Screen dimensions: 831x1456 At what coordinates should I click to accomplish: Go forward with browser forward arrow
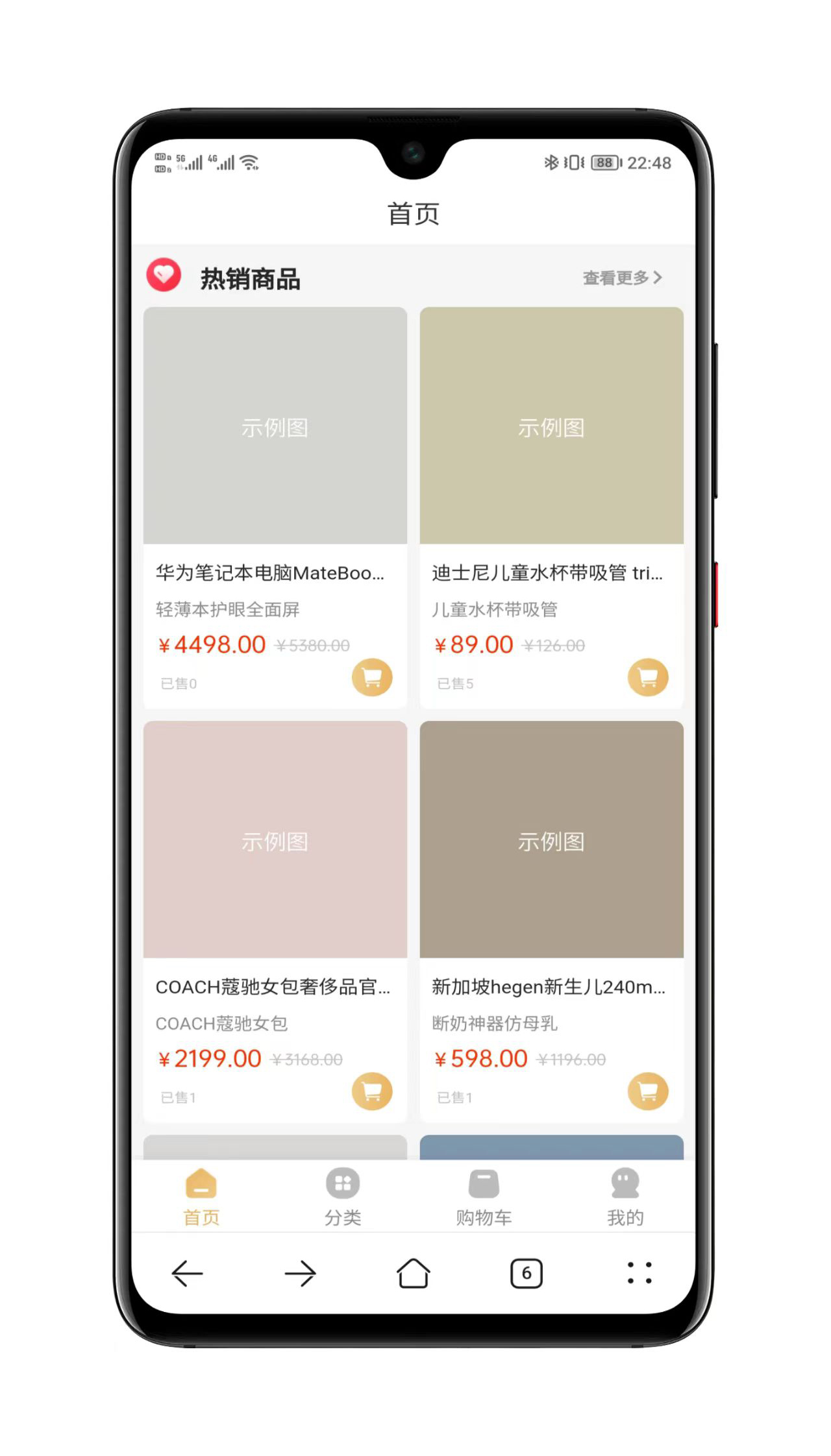[300, 1273]
